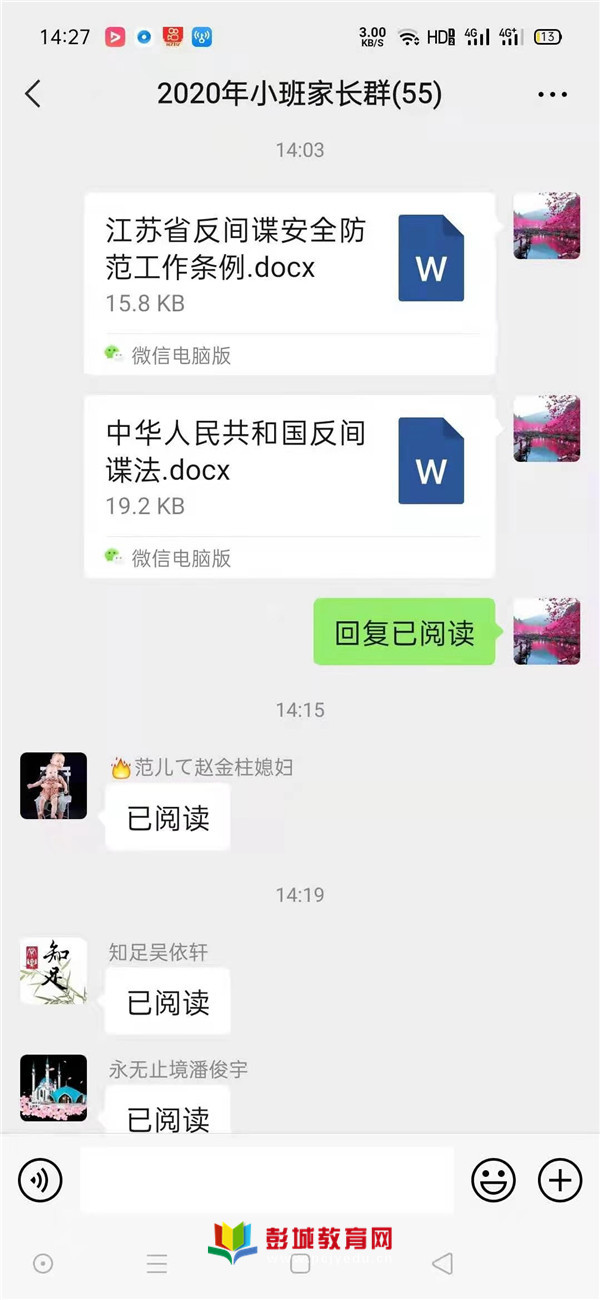Open the emoji picker
This screenshot has width=600, height=1300.
[493, 1181]
